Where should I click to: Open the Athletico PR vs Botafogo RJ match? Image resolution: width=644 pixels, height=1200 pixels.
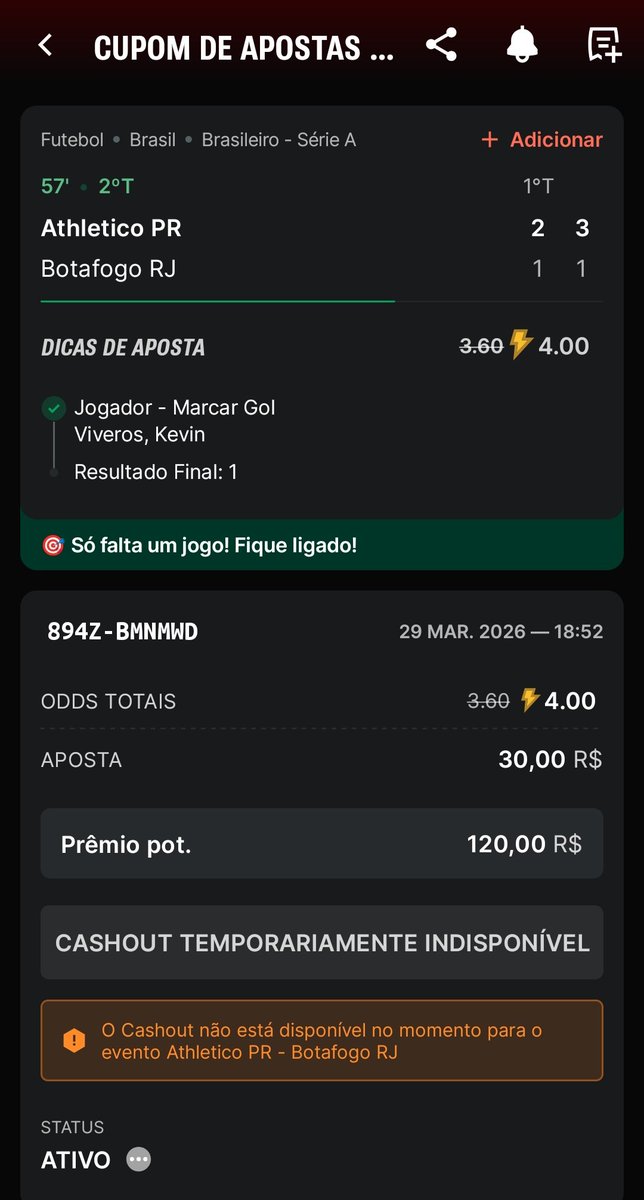pyautogui.click(x=200, y=248)
